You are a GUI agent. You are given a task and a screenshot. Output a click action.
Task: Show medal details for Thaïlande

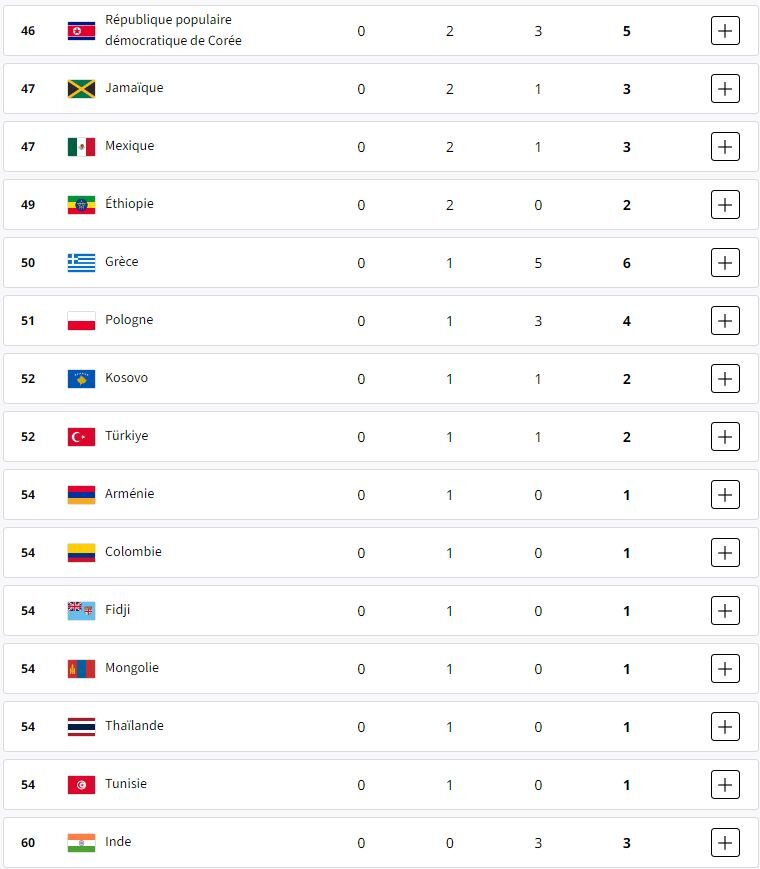tap(725, 727)
